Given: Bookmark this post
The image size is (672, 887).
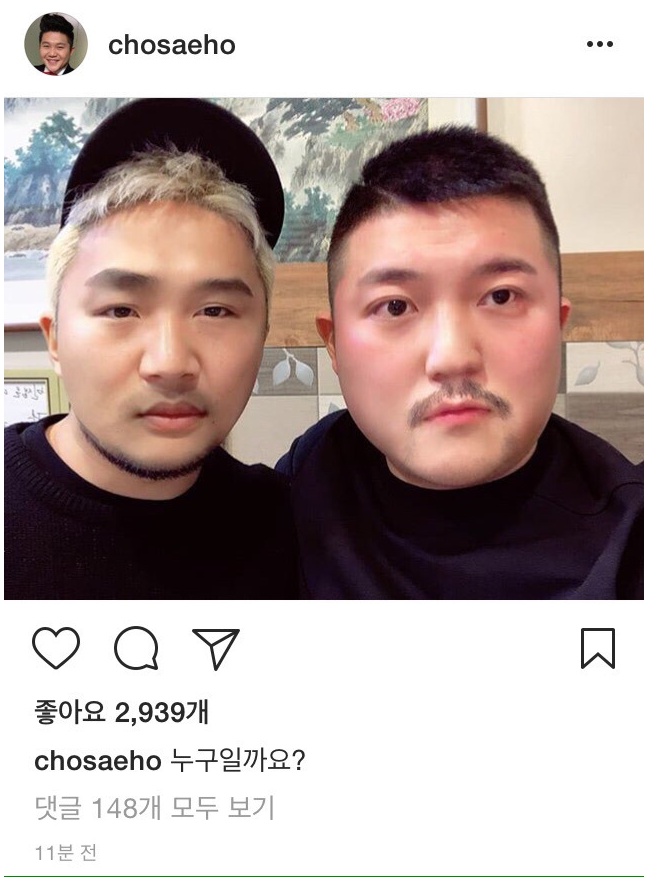Looking at the screenshot, I should pyautogui.click(x=597, y=648).
